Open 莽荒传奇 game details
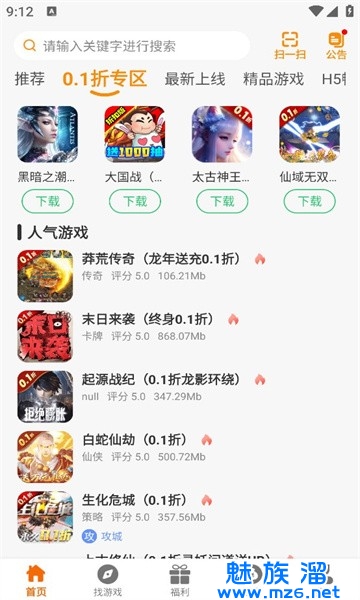The width and height of the screenshot is (360, 600). click(x=180, y=276)
